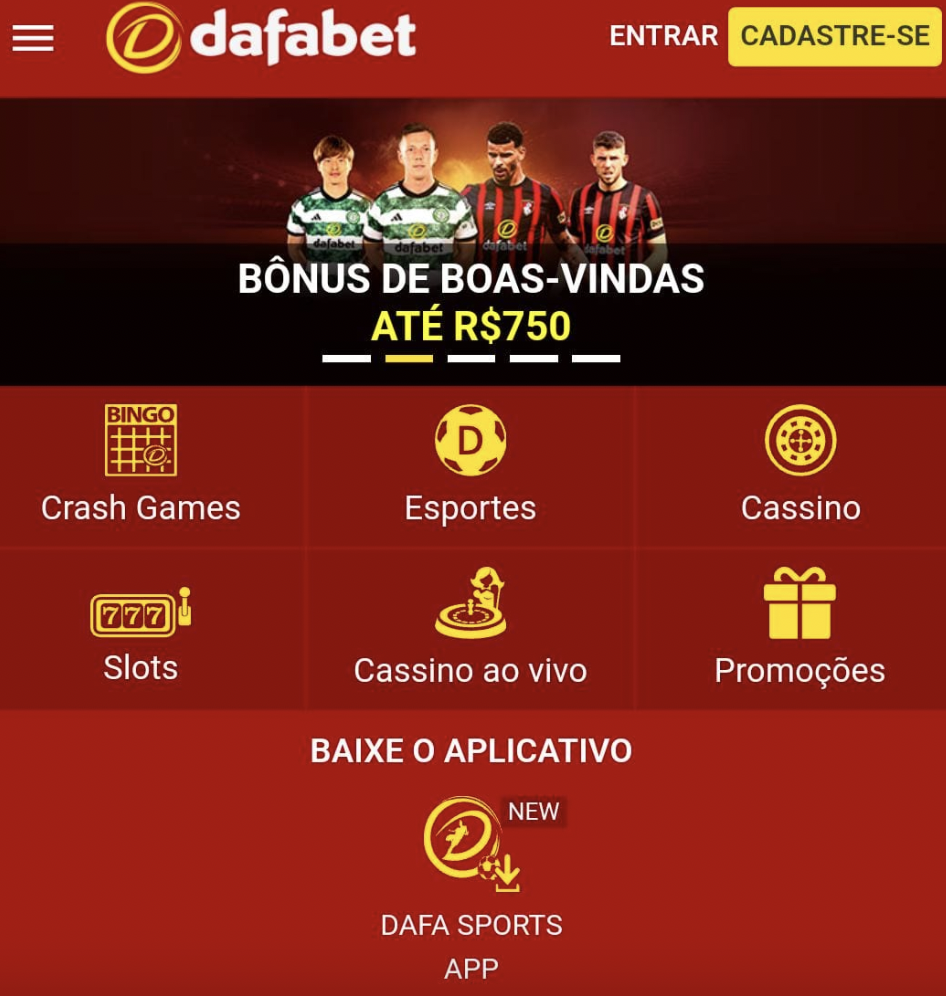Open Slots games
946x996 pixels.
click(x=141, y=628)
